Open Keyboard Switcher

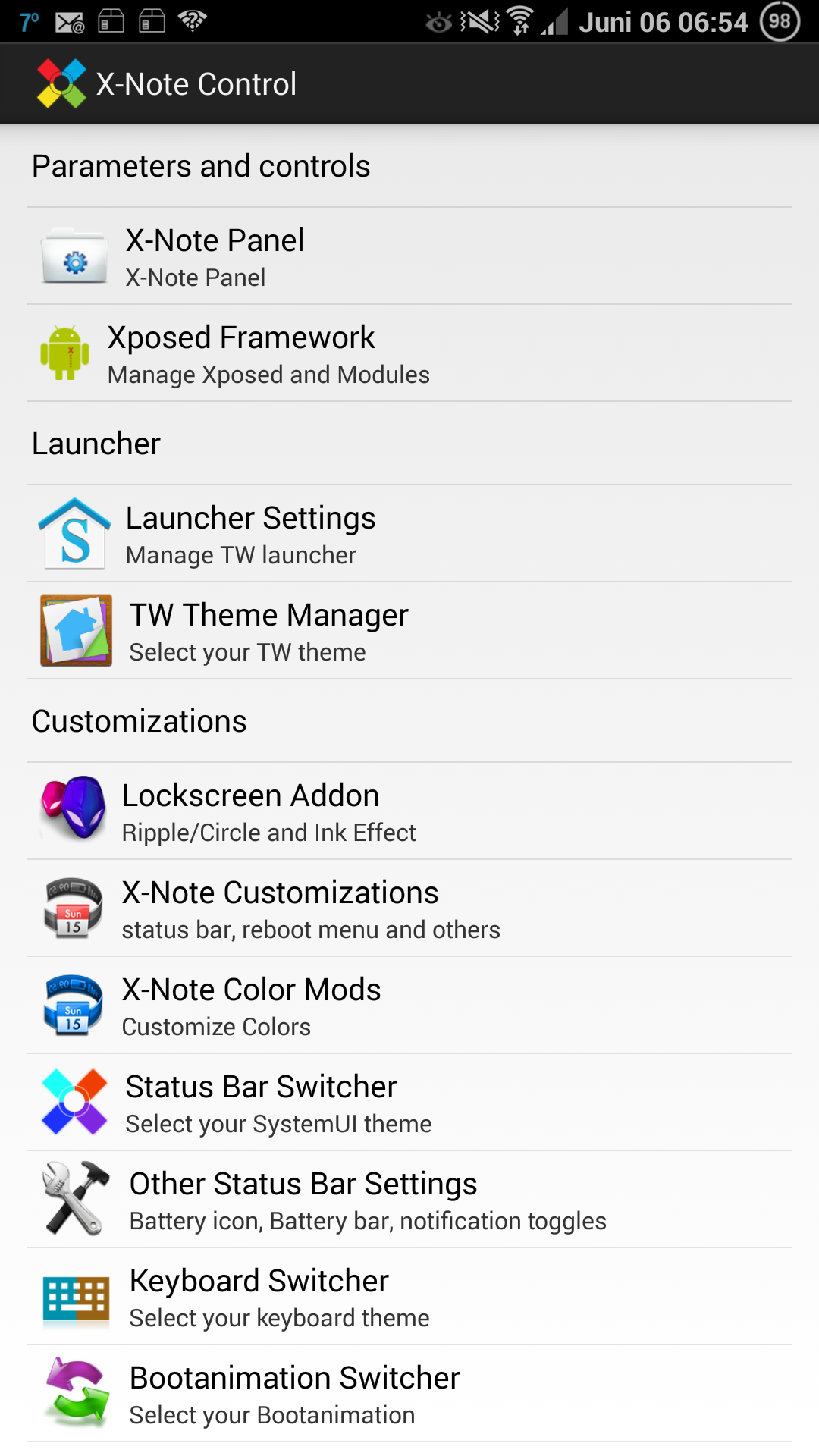409,1297
